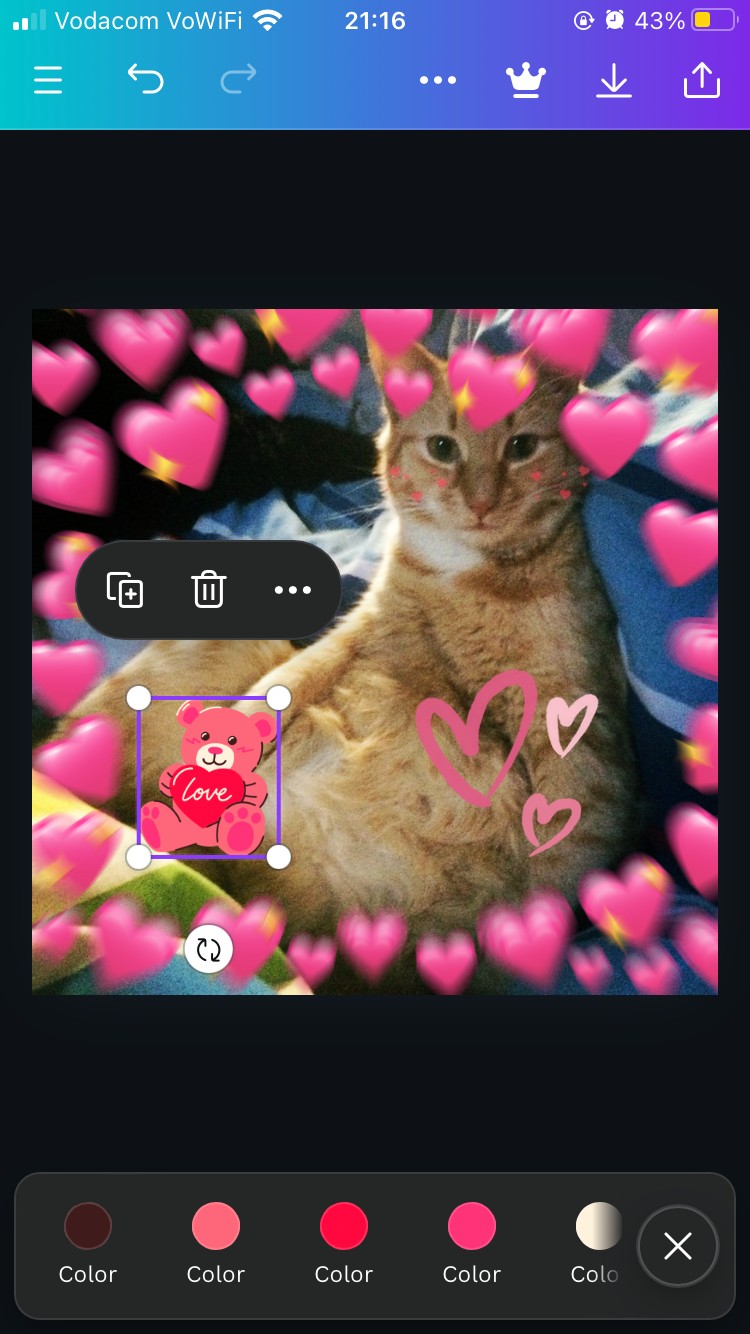This screenshot has height=1334, width=750.
Task: Download the design
Action: pos(614,80)
